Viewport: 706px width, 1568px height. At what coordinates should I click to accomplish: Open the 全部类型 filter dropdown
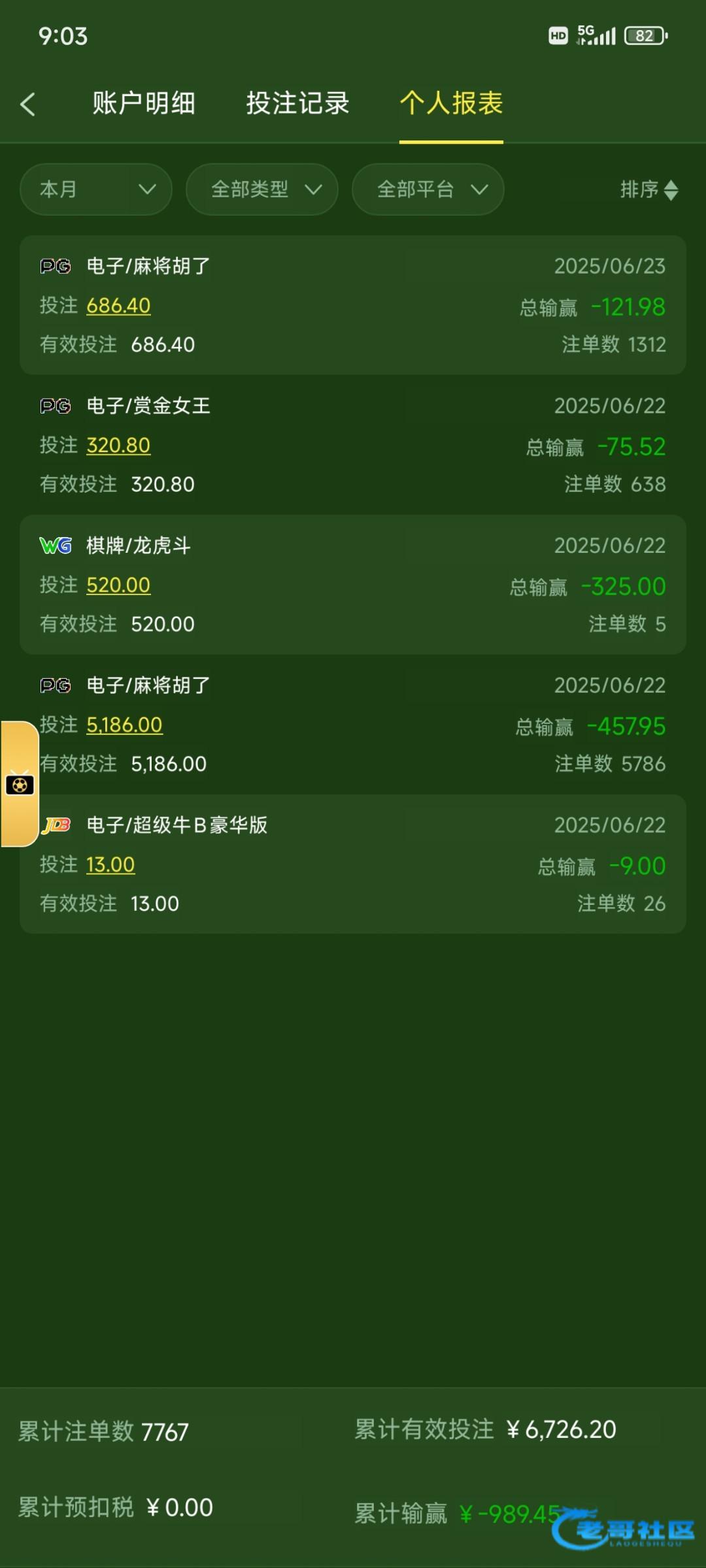click(262, 189)
